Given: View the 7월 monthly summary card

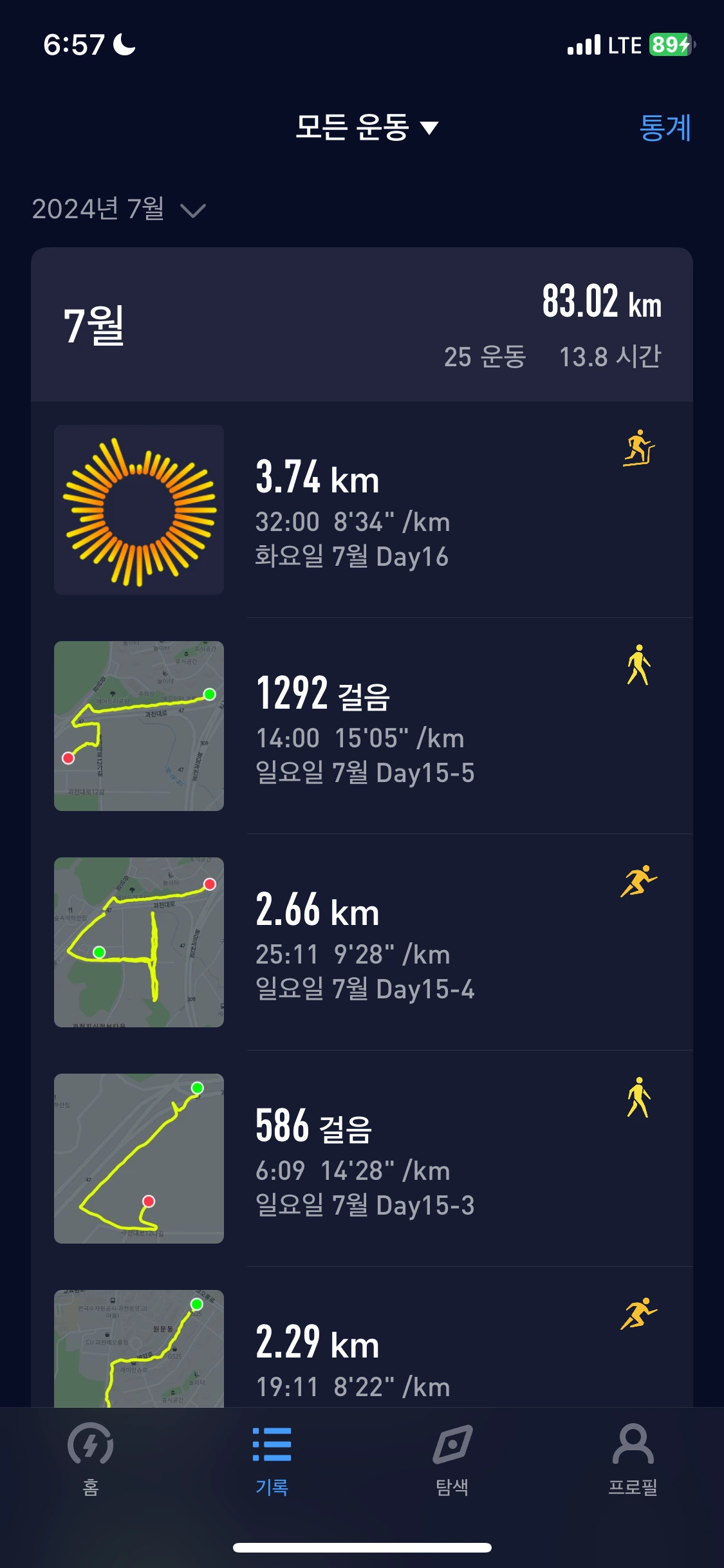Looking at the screenshot, I should pos(362,325).
